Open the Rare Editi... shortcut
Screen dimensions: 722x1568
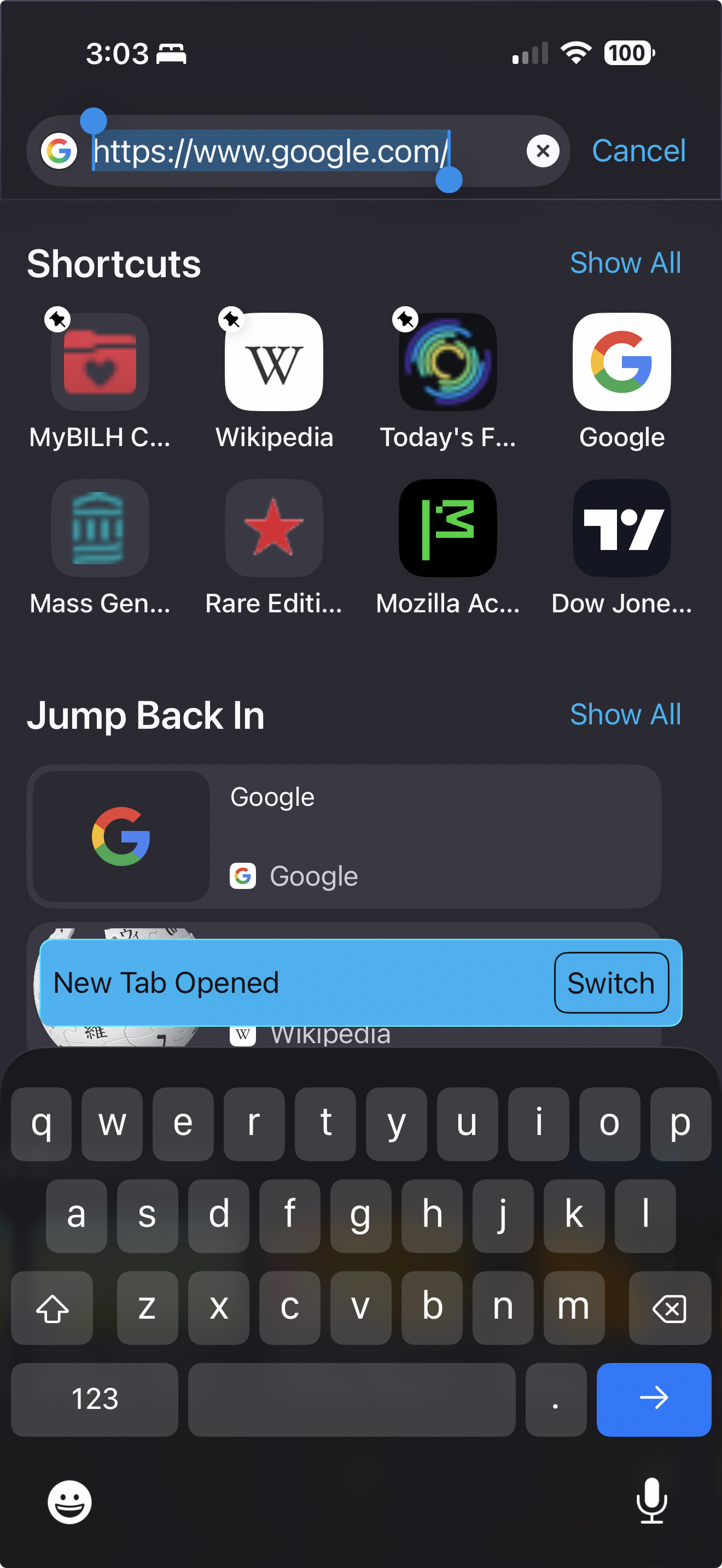(274, 528)
